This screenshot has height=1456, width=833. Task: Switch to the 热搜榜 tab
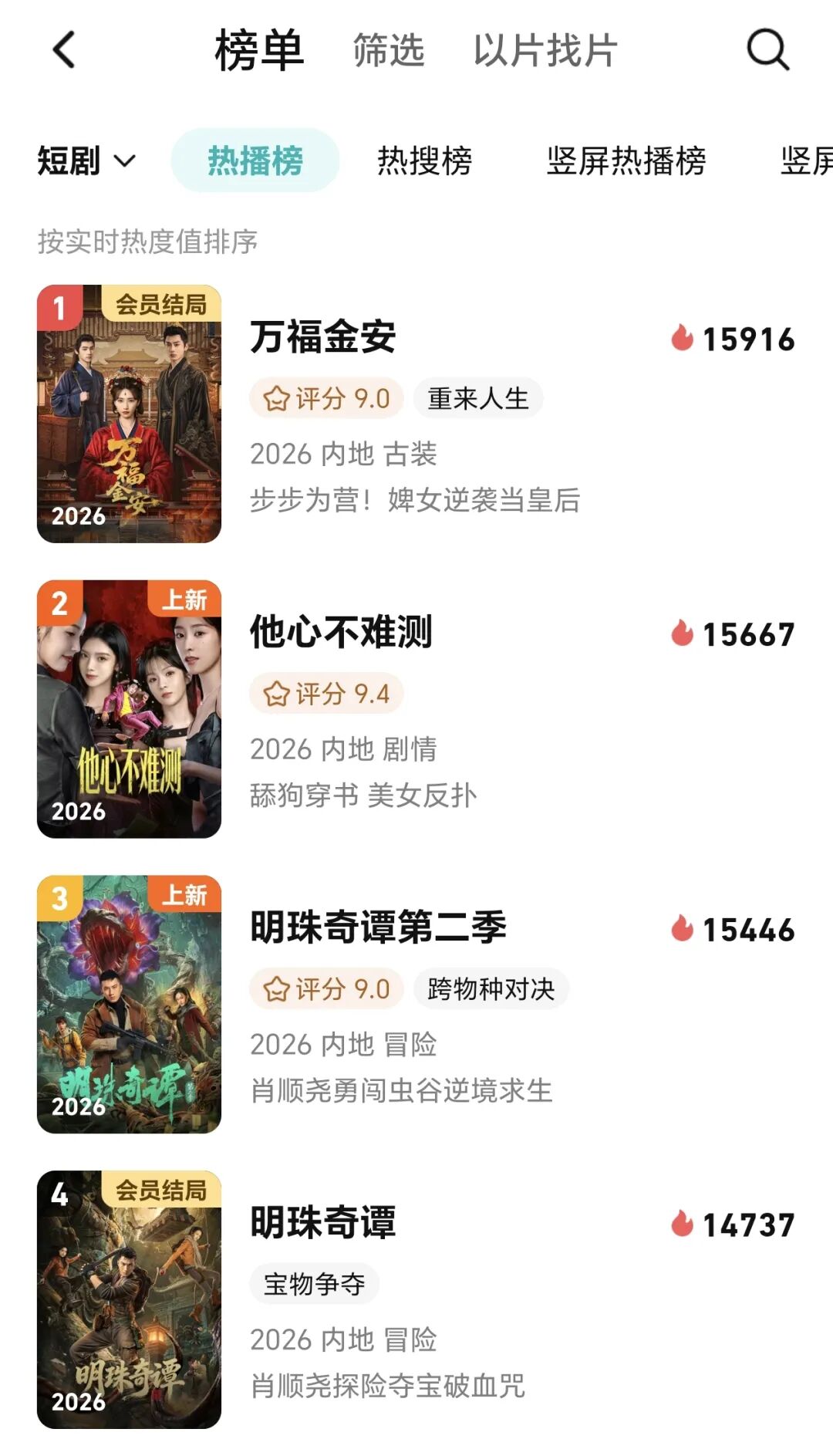pos(425,160)
